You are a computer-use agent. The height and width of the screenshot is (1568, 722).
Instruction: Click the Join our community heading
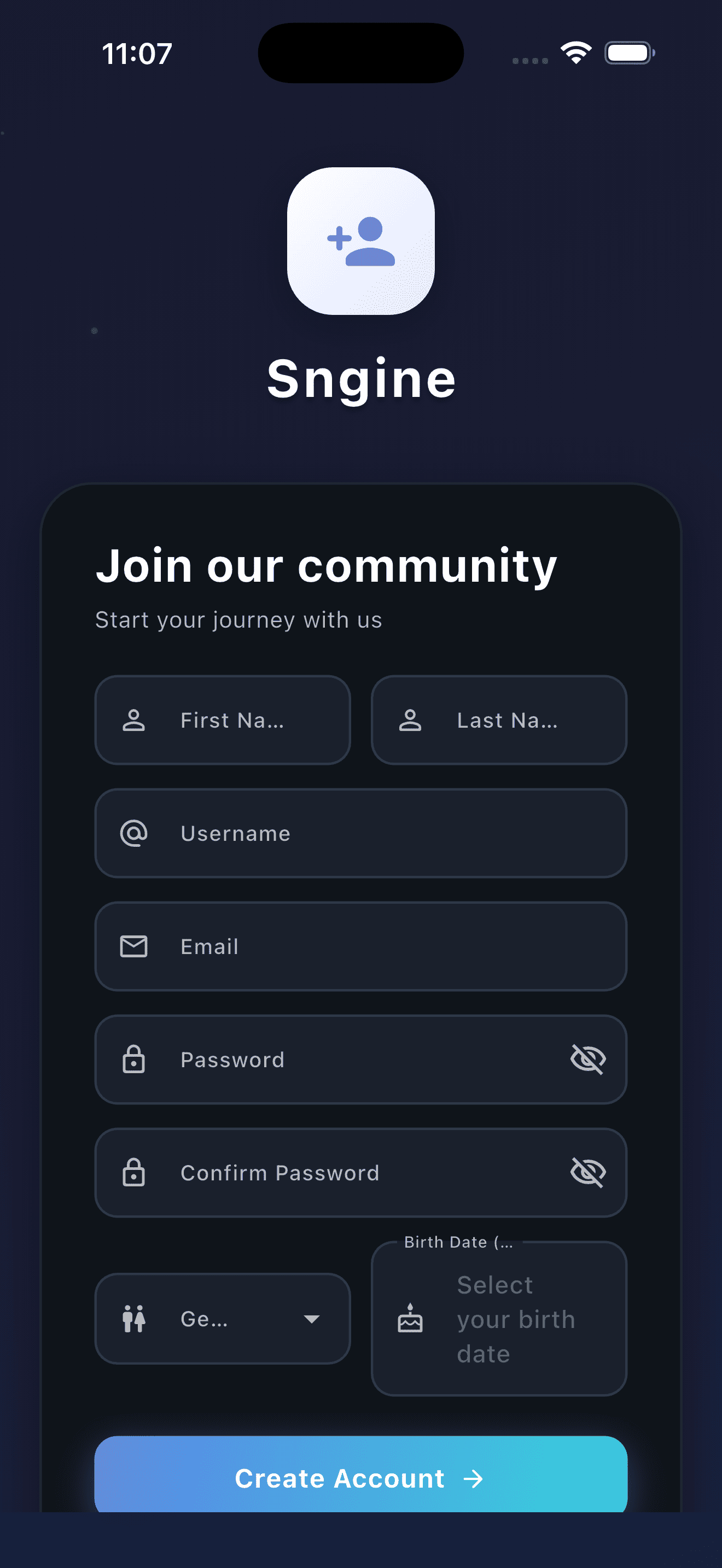(327, 565)
